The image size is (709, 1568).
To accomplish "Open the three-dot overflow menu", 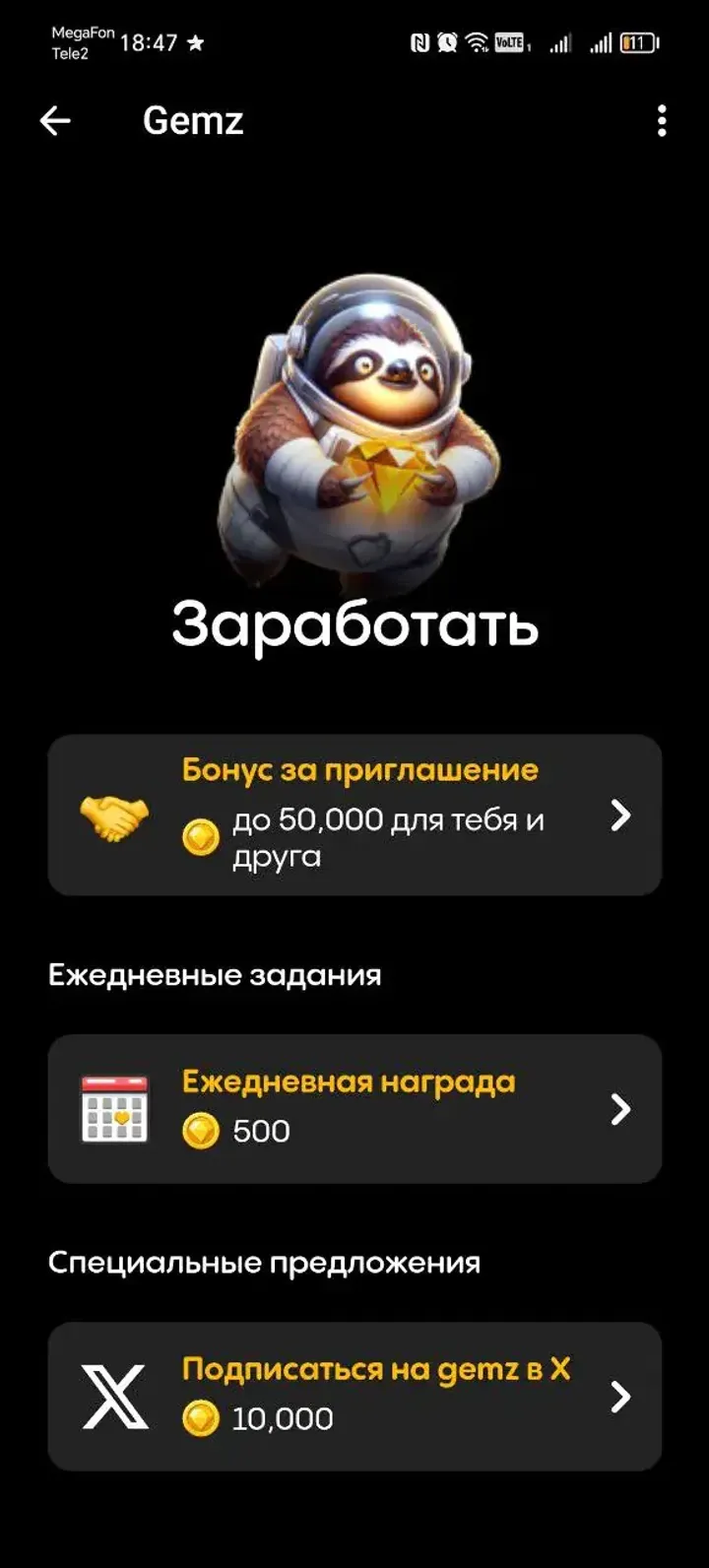I will tap(662, 120).
